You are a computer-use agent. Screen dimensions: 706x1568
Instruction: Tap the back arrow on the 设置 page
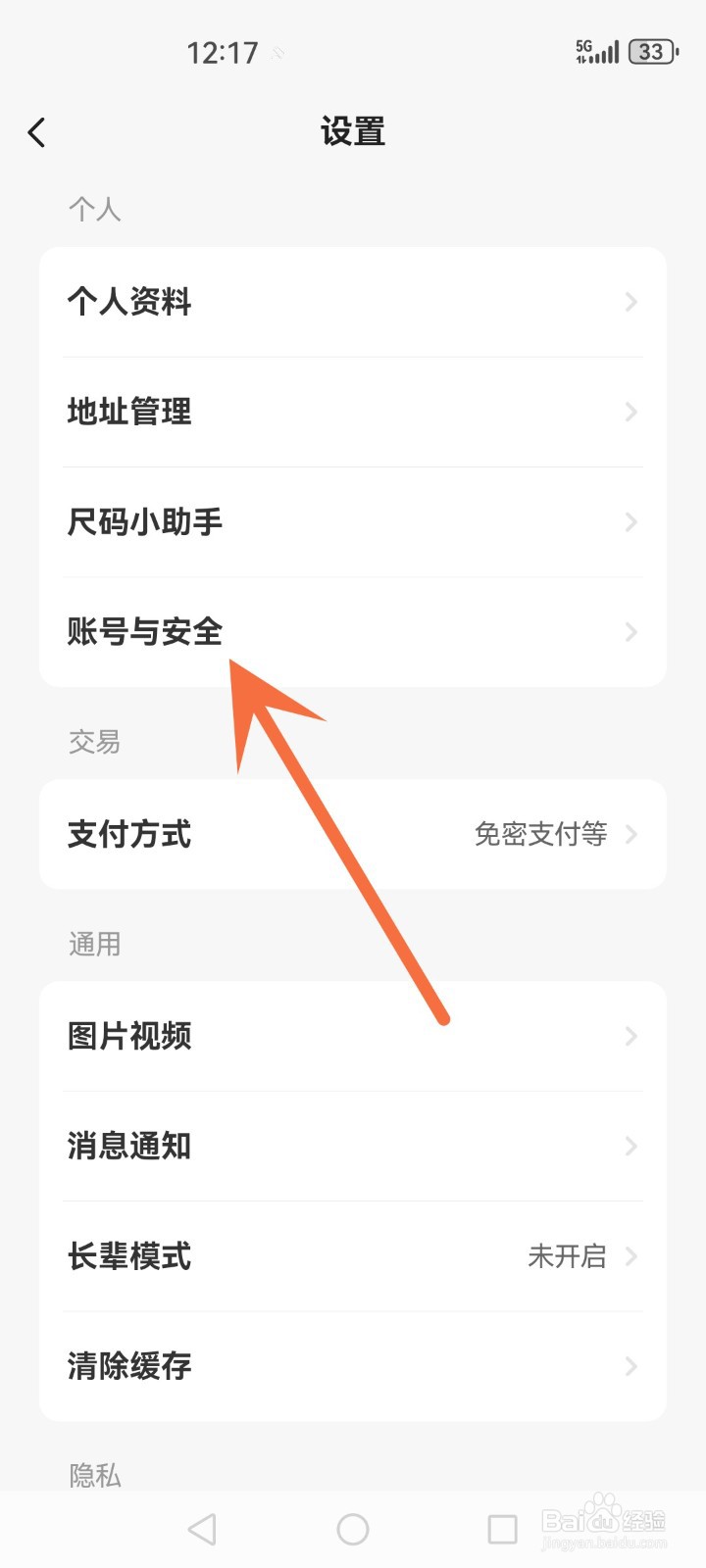[x=37, y=131]
